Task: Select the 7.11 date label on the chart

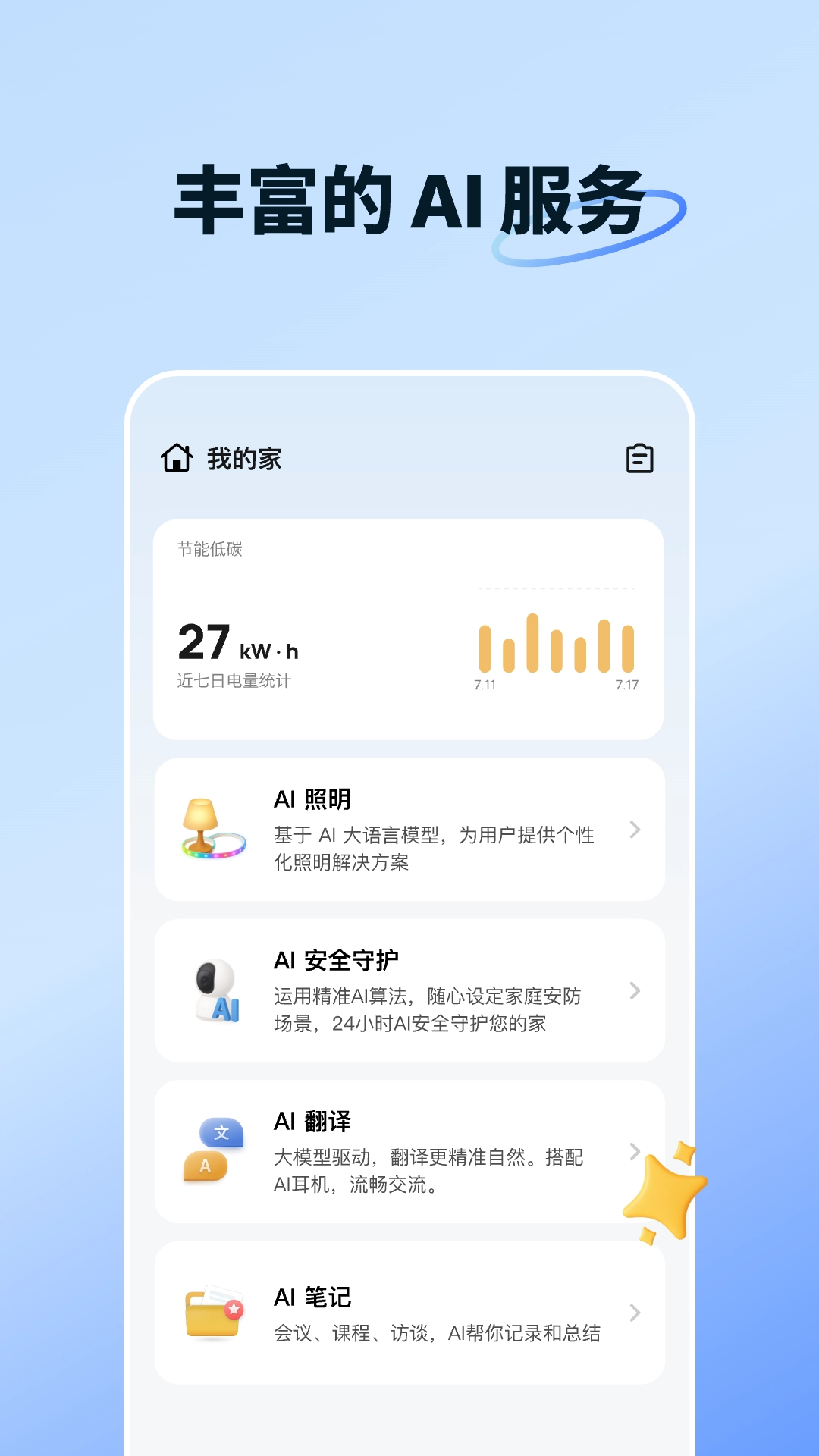Action: point(485,685)
